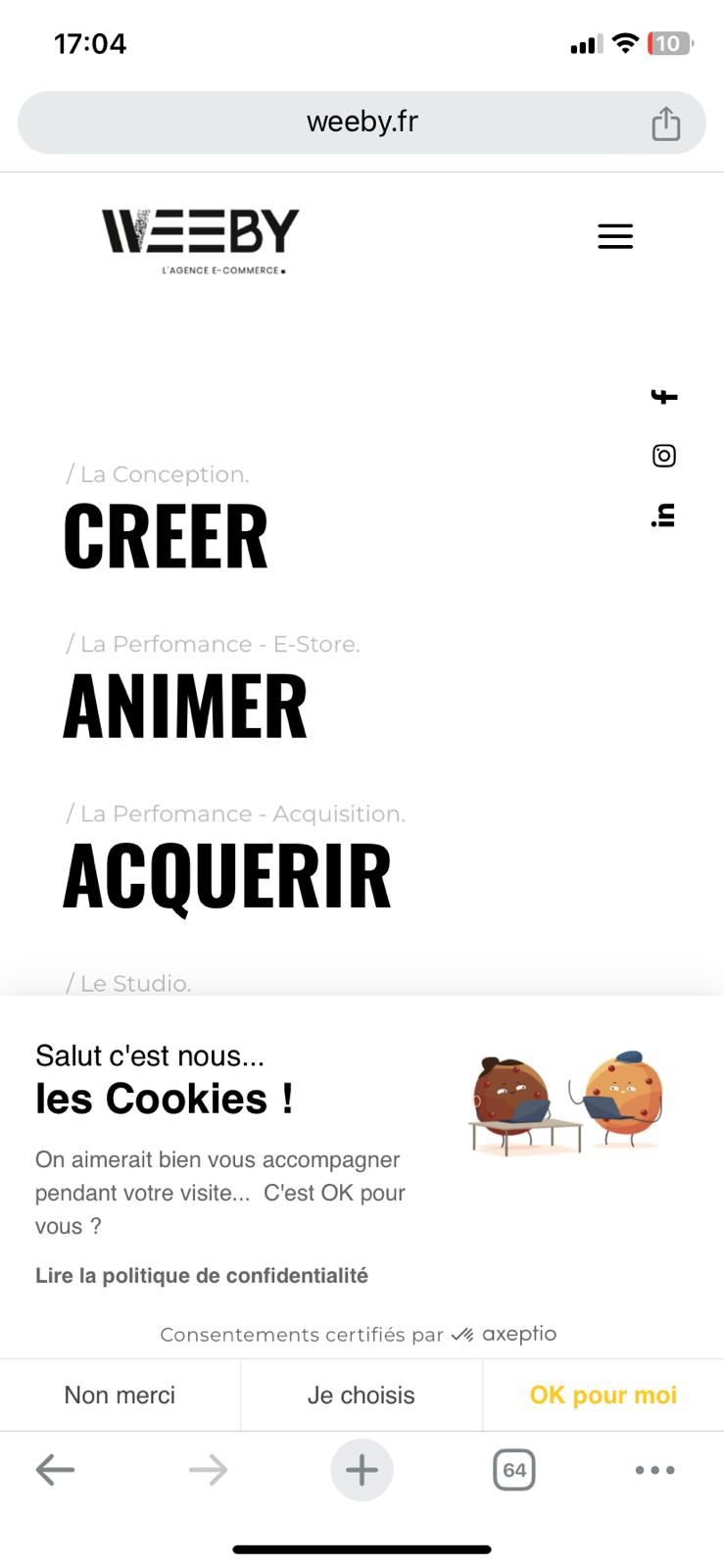The image size is (724, 1568).
Task: Decline cookies with Non merci
Action: pos(120,1396)
